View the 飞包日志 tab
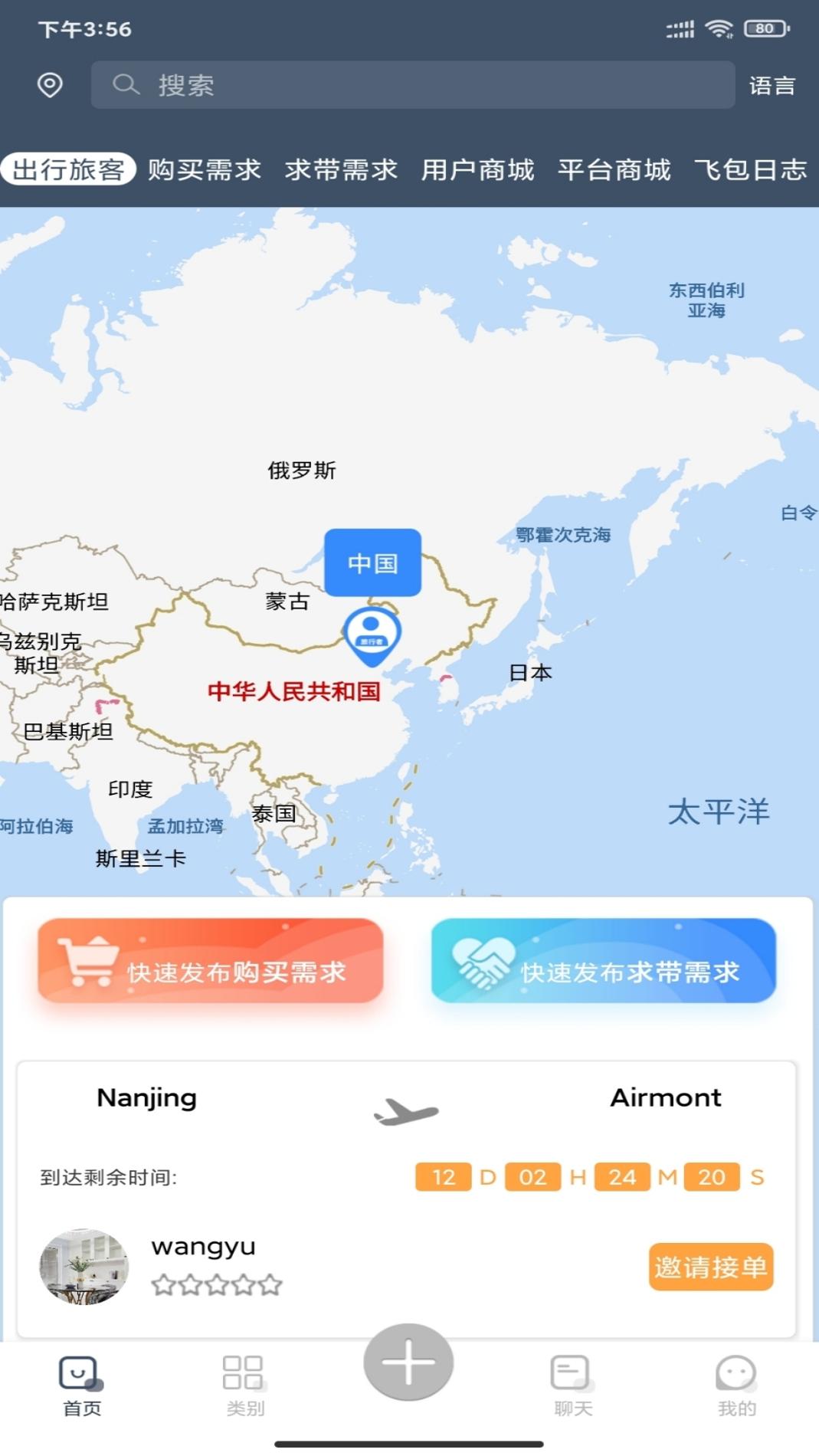 [750, 169]
